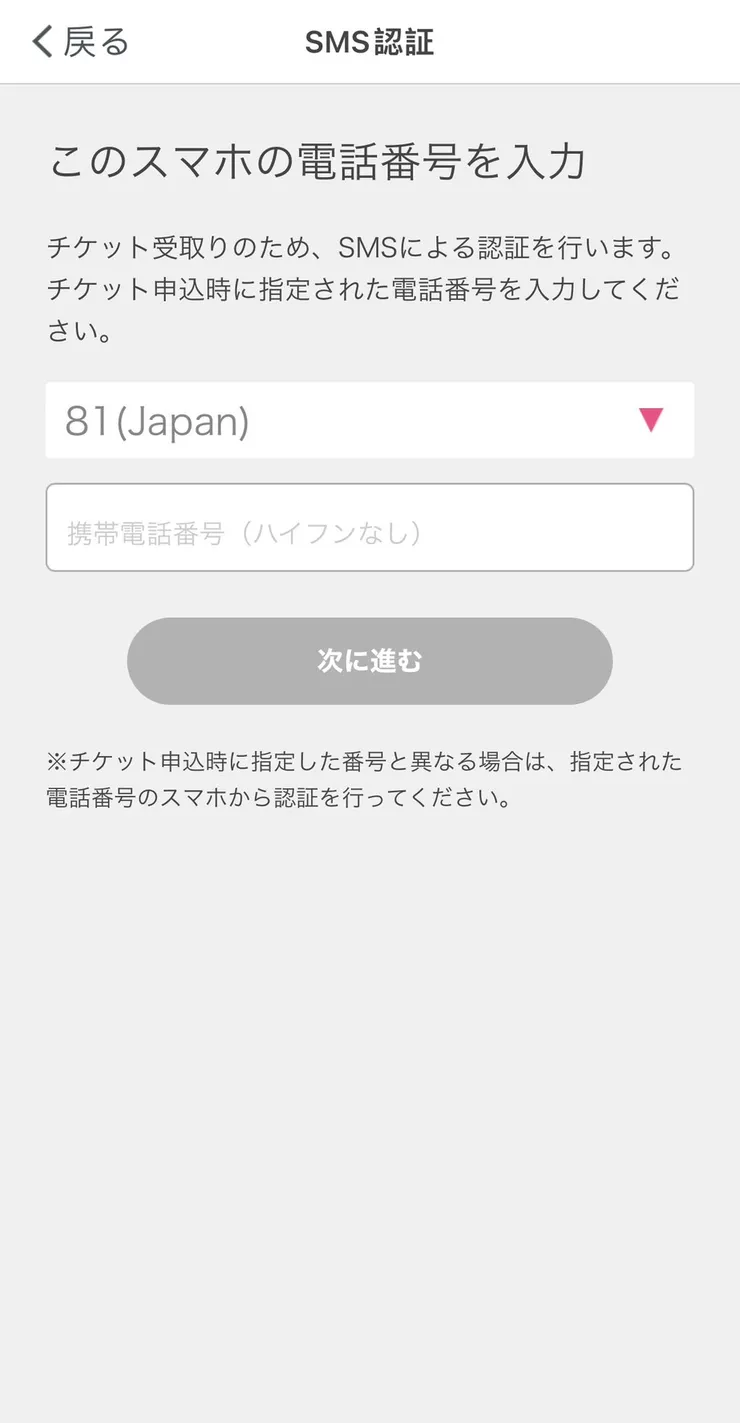Focus the 携帯電話番号 input field
This screenshot has height=1423, width=740.
[x=369, y=528]
